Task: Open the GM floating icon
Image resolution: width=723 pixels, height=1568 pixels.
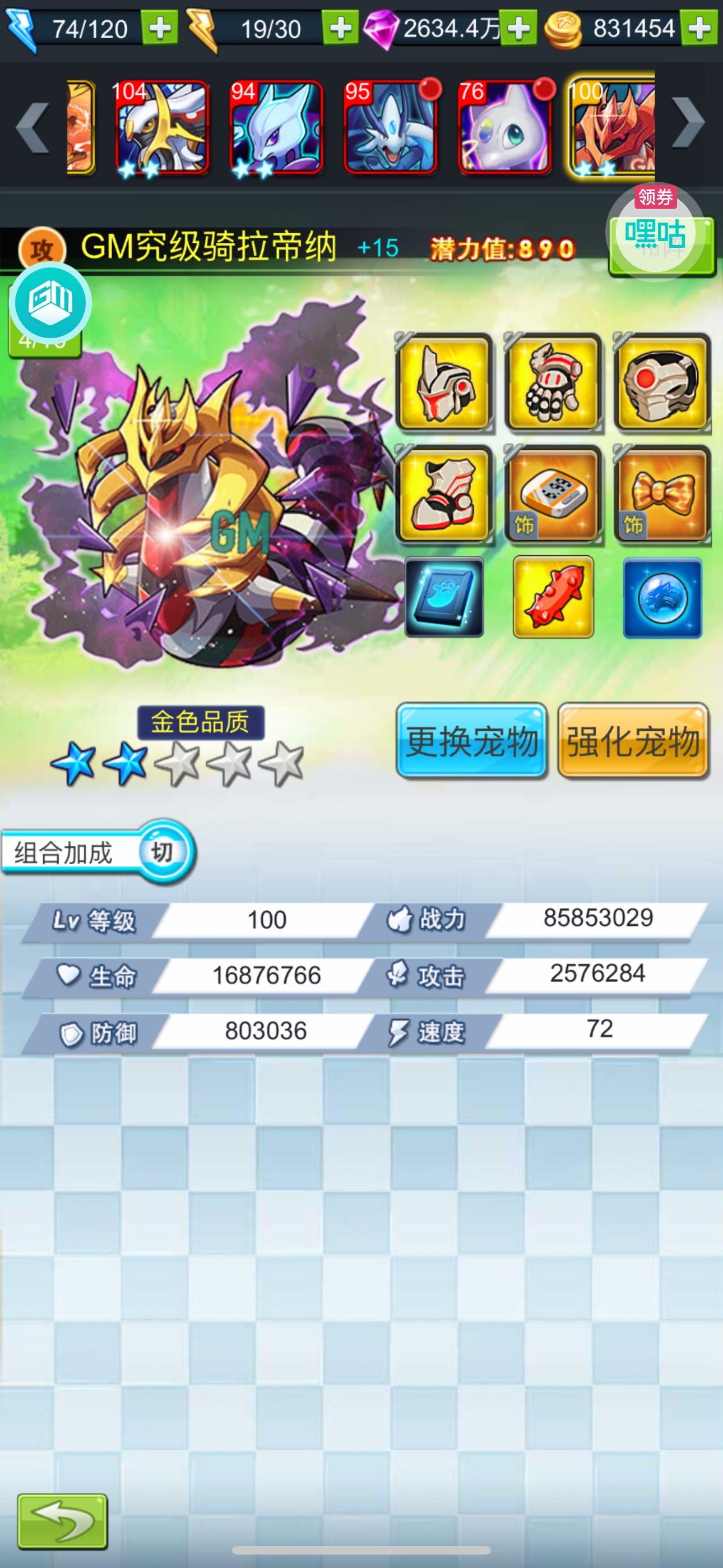Action: coord(50,302)
